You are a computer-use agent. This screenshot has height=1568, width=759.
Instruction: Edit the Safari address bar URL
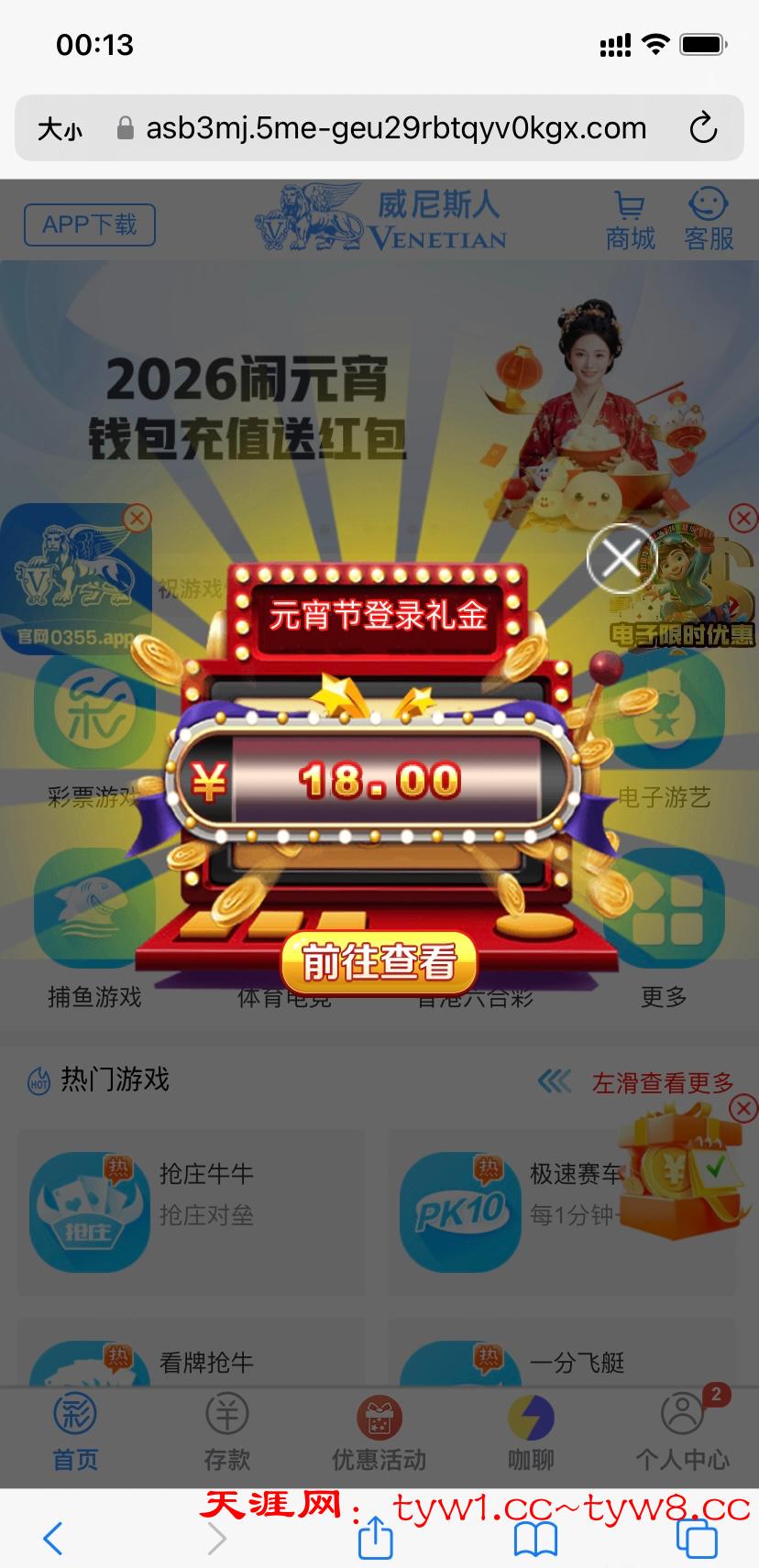[396, 128]
